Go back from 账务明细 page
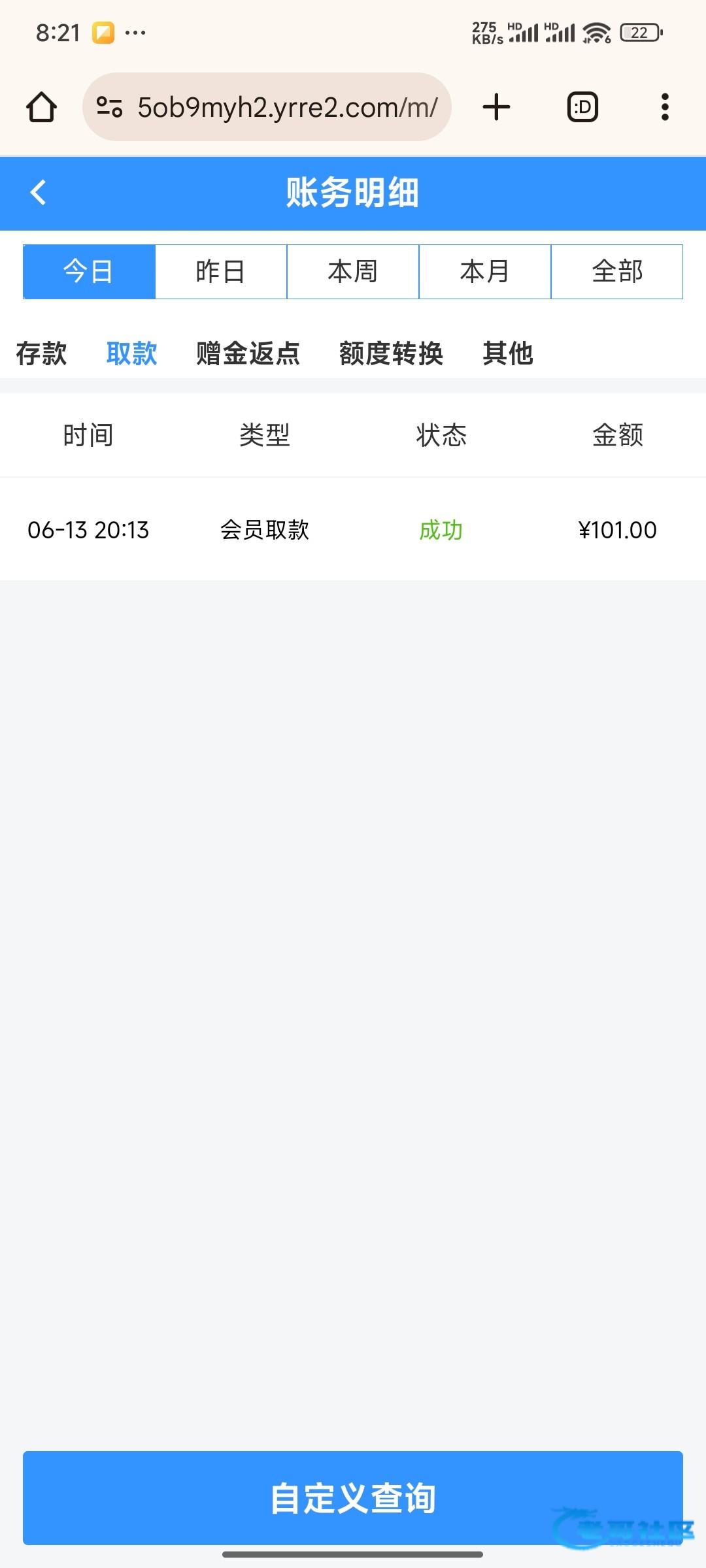Image resolution: width=706 pixels, height=1568 pixels. tap(38, 193)
